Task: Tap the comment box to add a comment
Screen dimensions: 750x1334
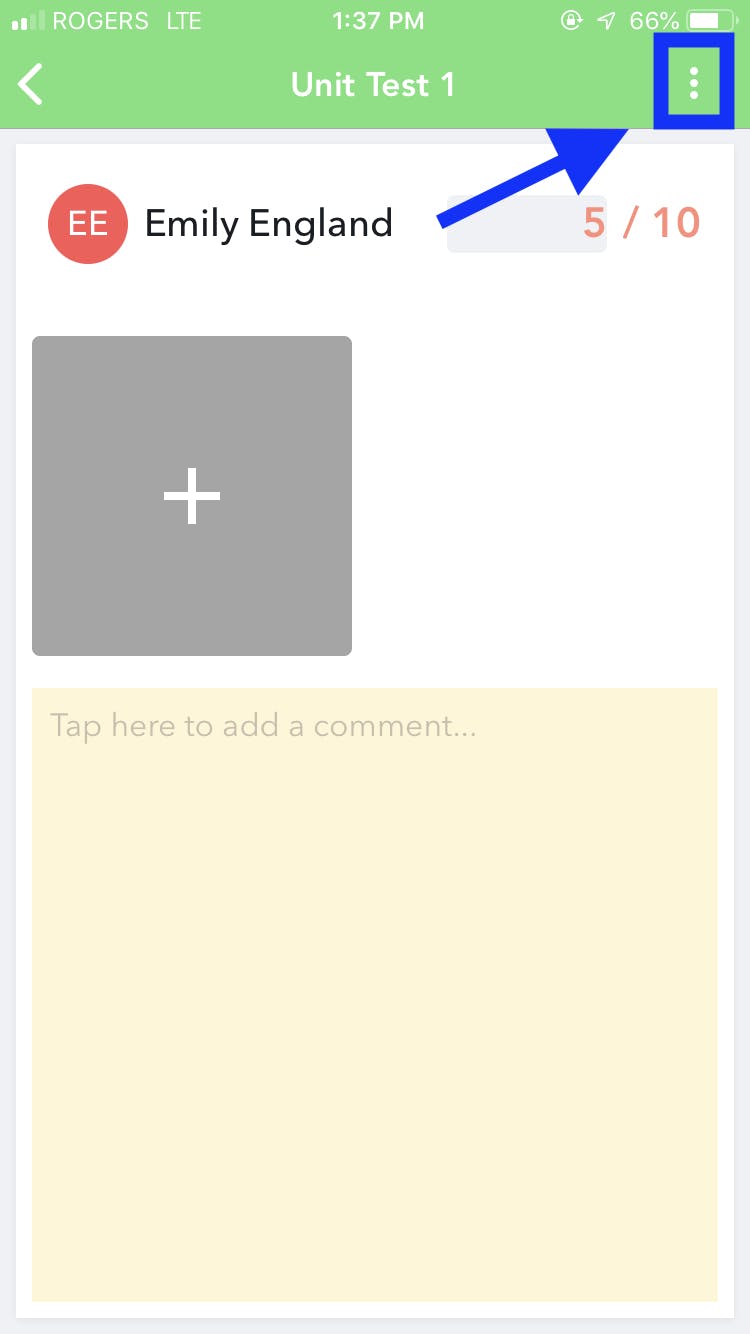Action: click(x=375, y=995)
